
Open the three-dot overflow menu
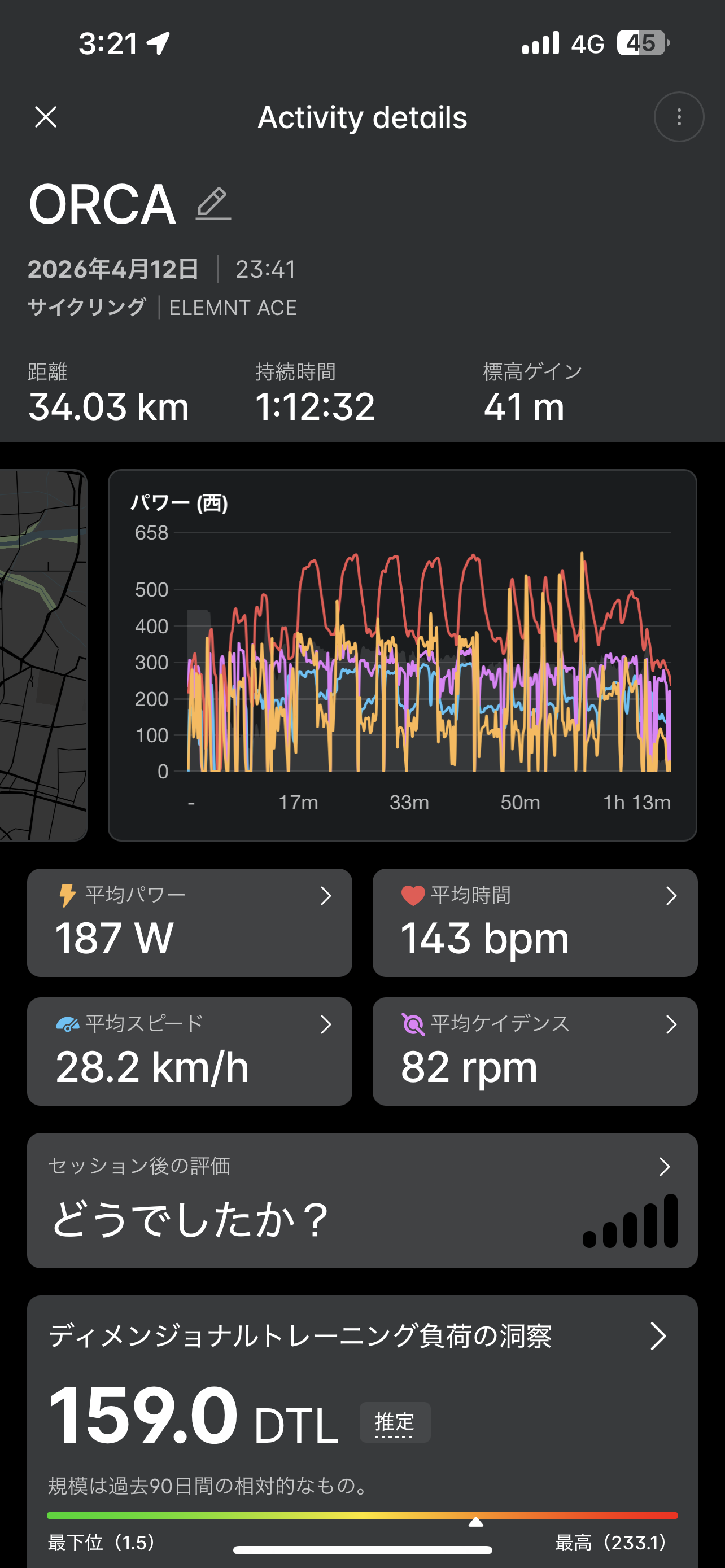point(679,117)
